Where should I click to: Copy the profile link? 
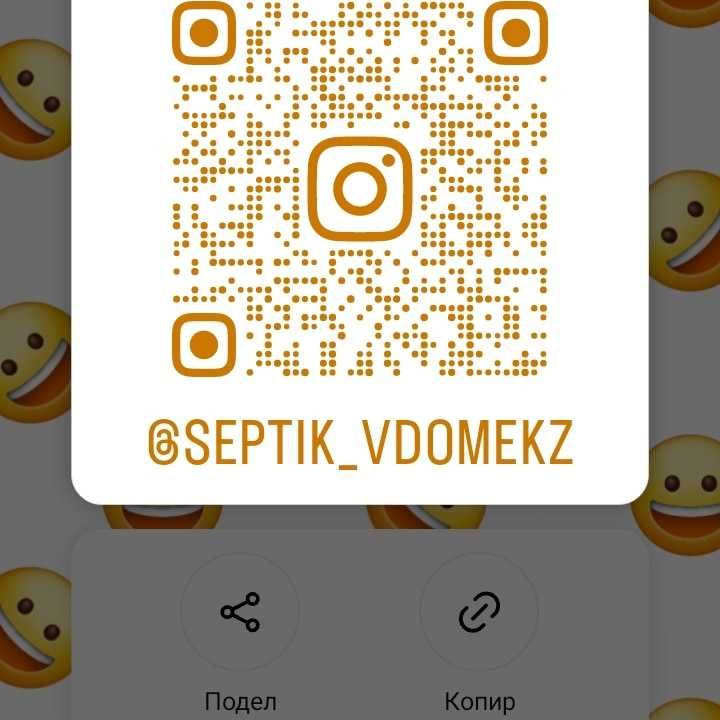(x=479, y=612)
